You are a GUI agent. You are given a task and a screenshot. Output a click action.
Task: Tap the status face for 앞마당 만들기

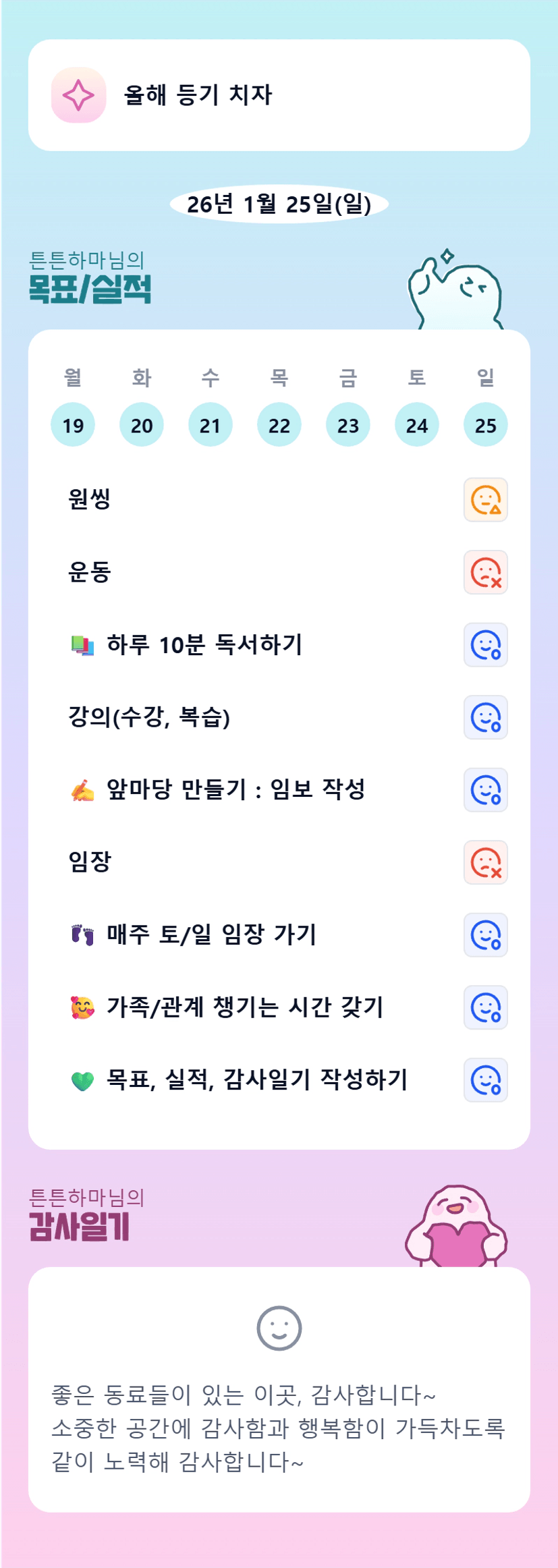pyautogui.click(x=486, y=790)
